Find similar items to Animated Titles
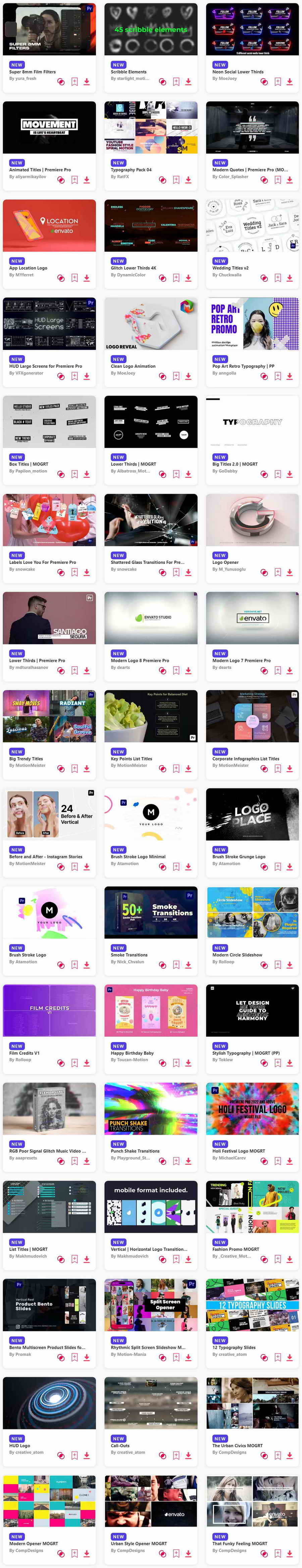Viewport: 302px width, 1568px height. click(x=61, y=180)
